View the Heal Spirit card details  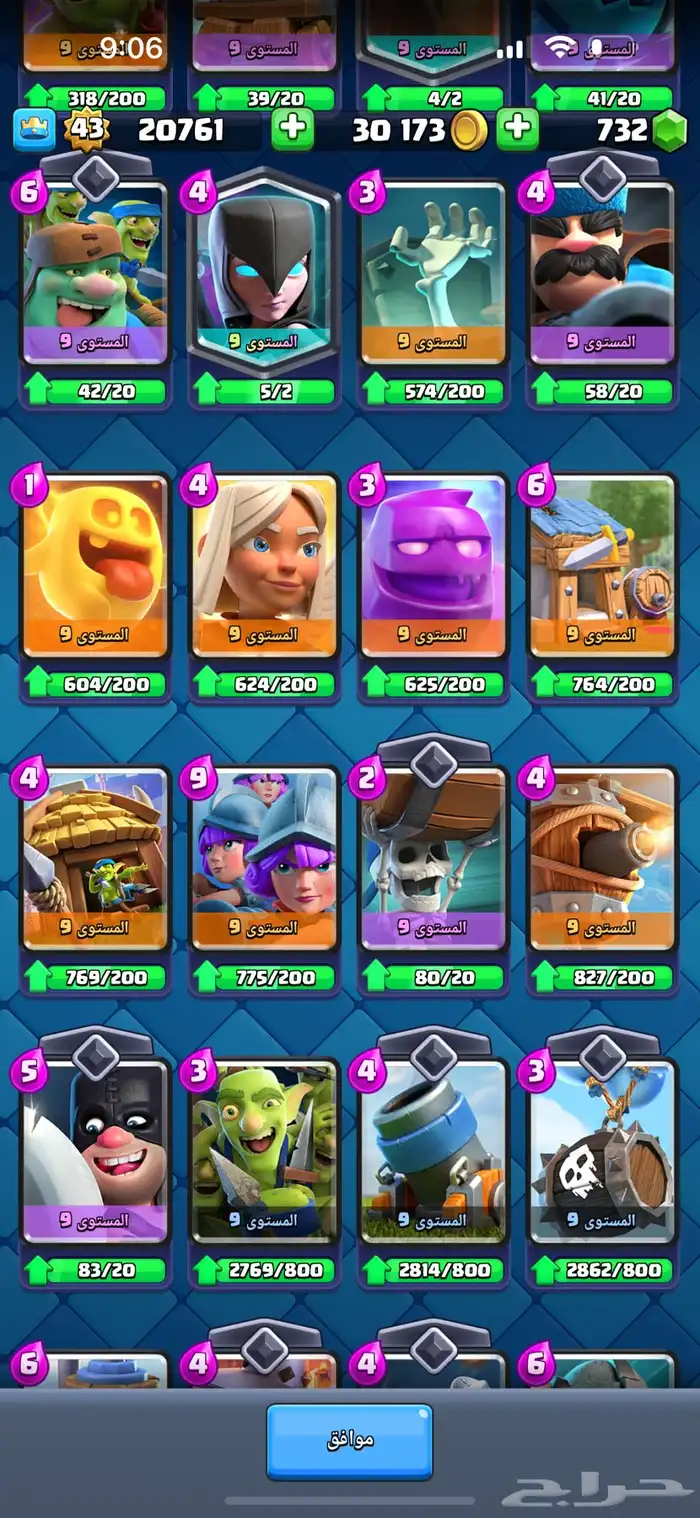tap(95, 567)
